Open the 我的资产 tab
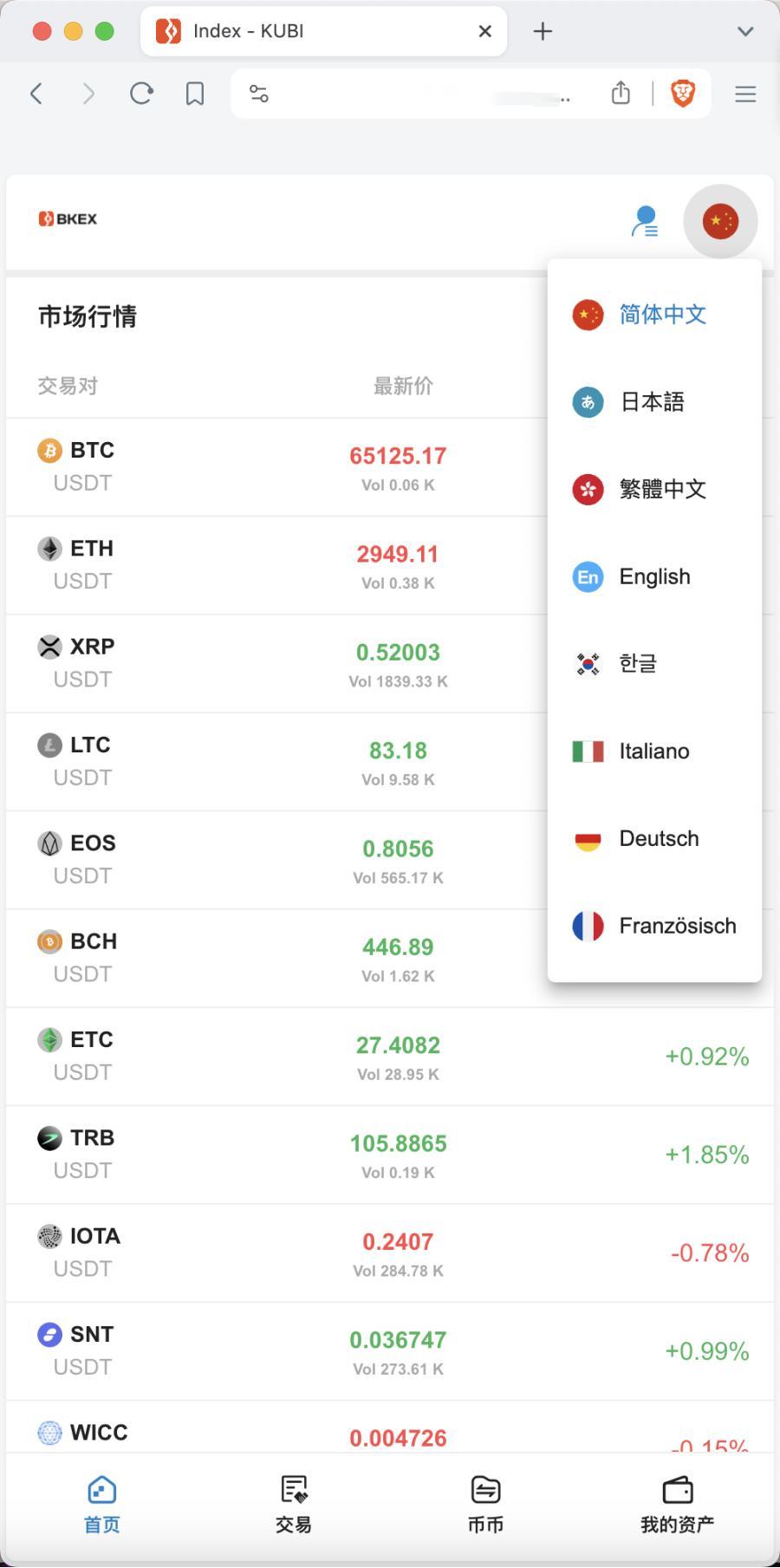780x1568 pixels. point(677,1505)
